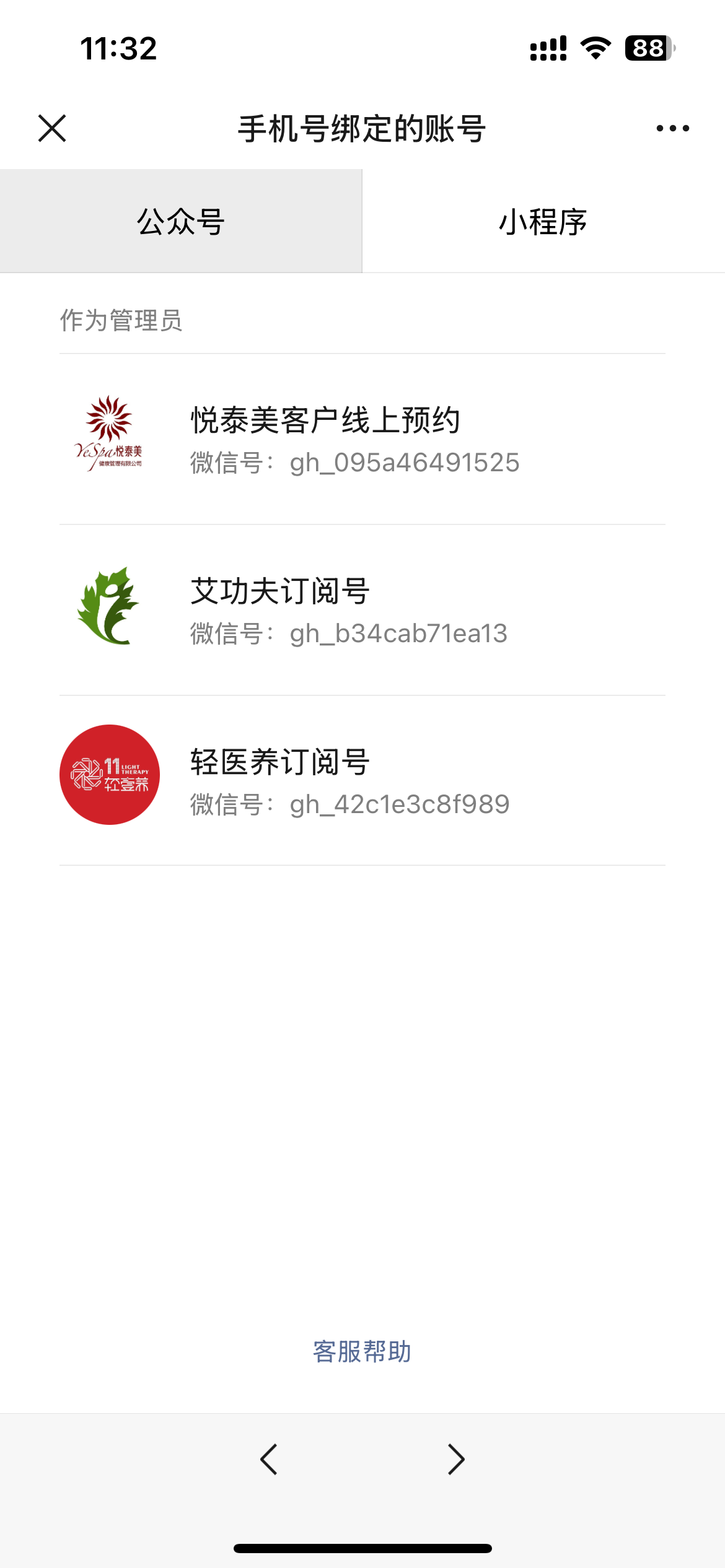Go forward with the right arrow

[456, 1459]
